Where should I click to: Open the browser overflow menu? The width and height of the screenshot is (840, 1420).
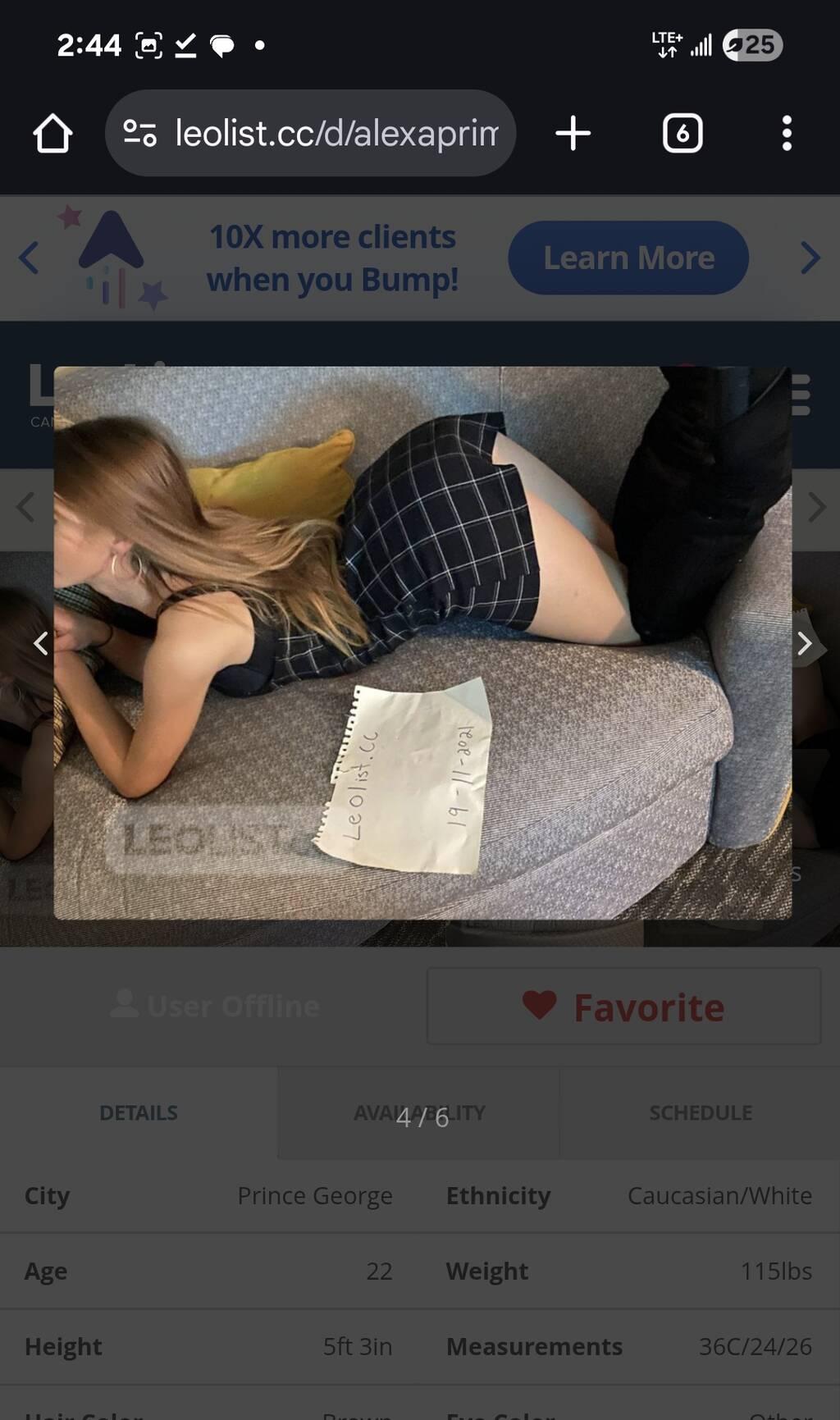pyautogui.click(x=787, y=133)
